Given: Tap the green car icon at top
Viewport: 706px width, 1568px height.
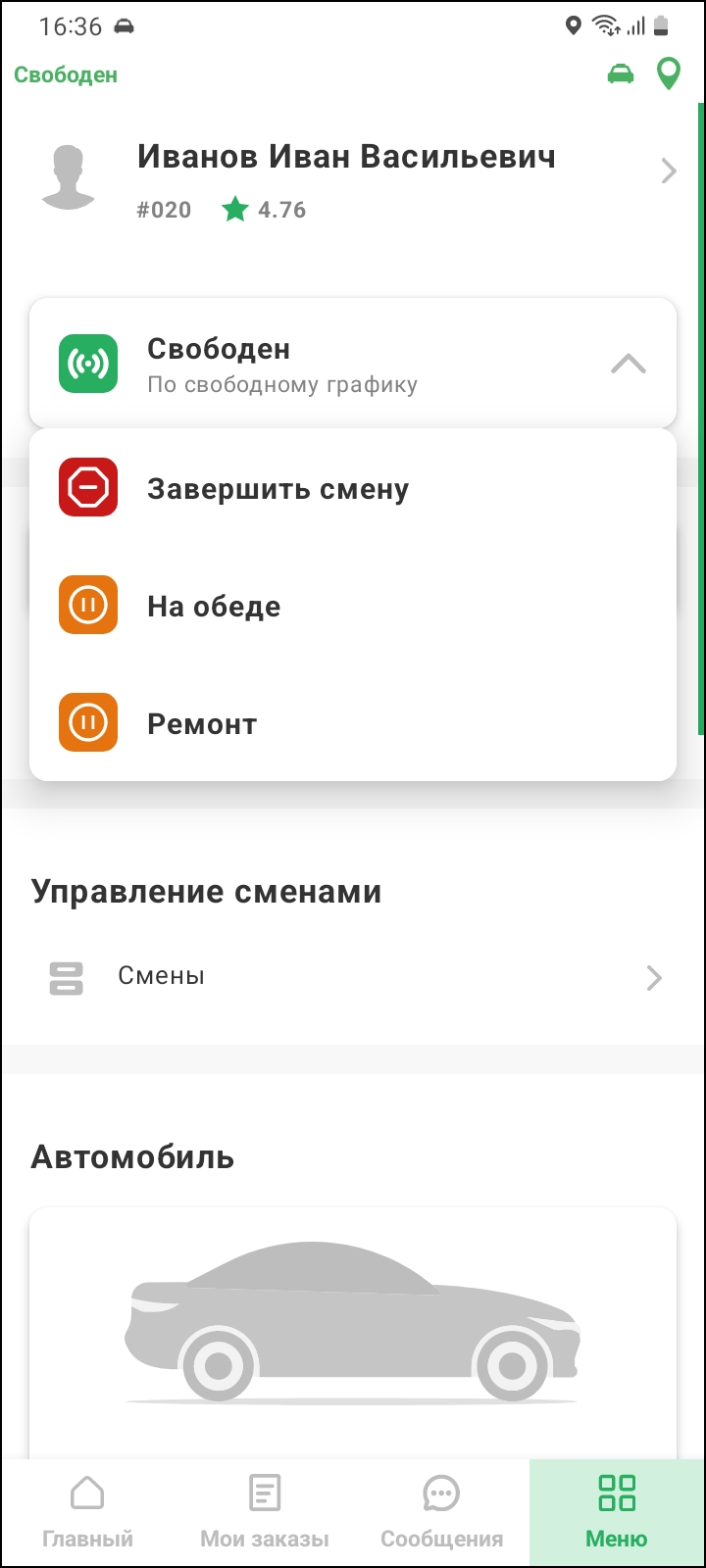Looking at the screenshot, I should (621, 74).
